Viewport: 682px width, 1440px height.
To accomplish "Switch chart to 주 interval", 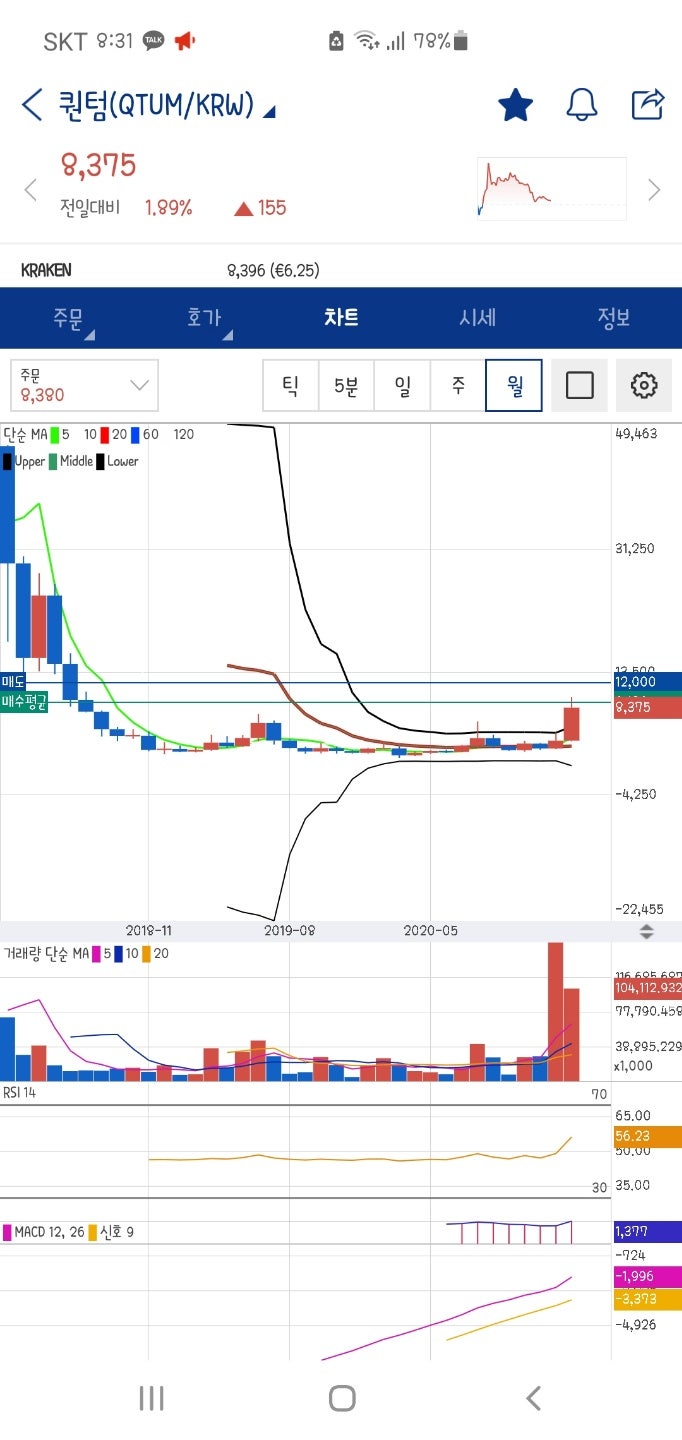I will coord(458,386).
